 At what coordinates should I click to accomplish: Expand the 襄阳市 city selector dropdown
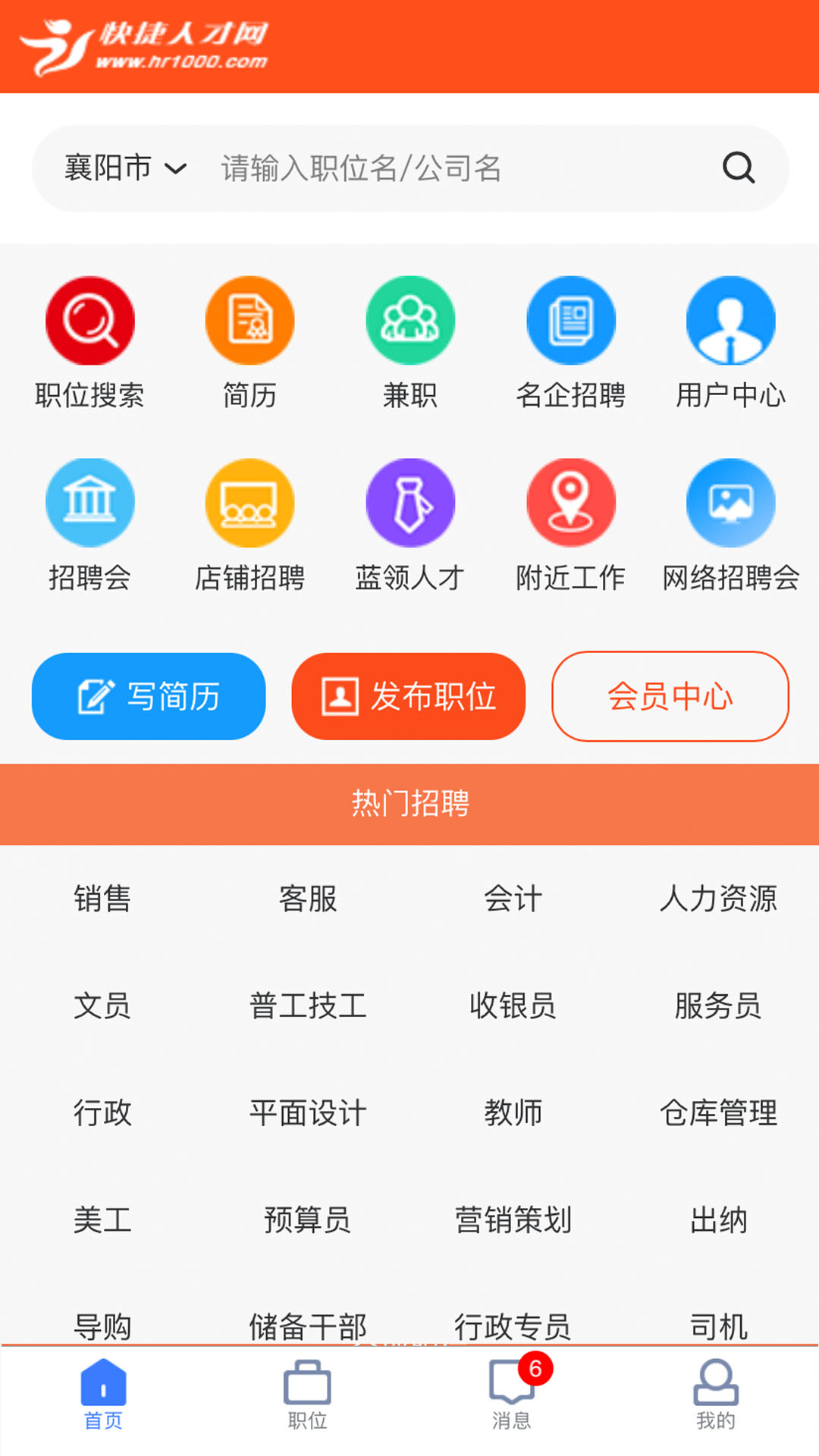123,168
